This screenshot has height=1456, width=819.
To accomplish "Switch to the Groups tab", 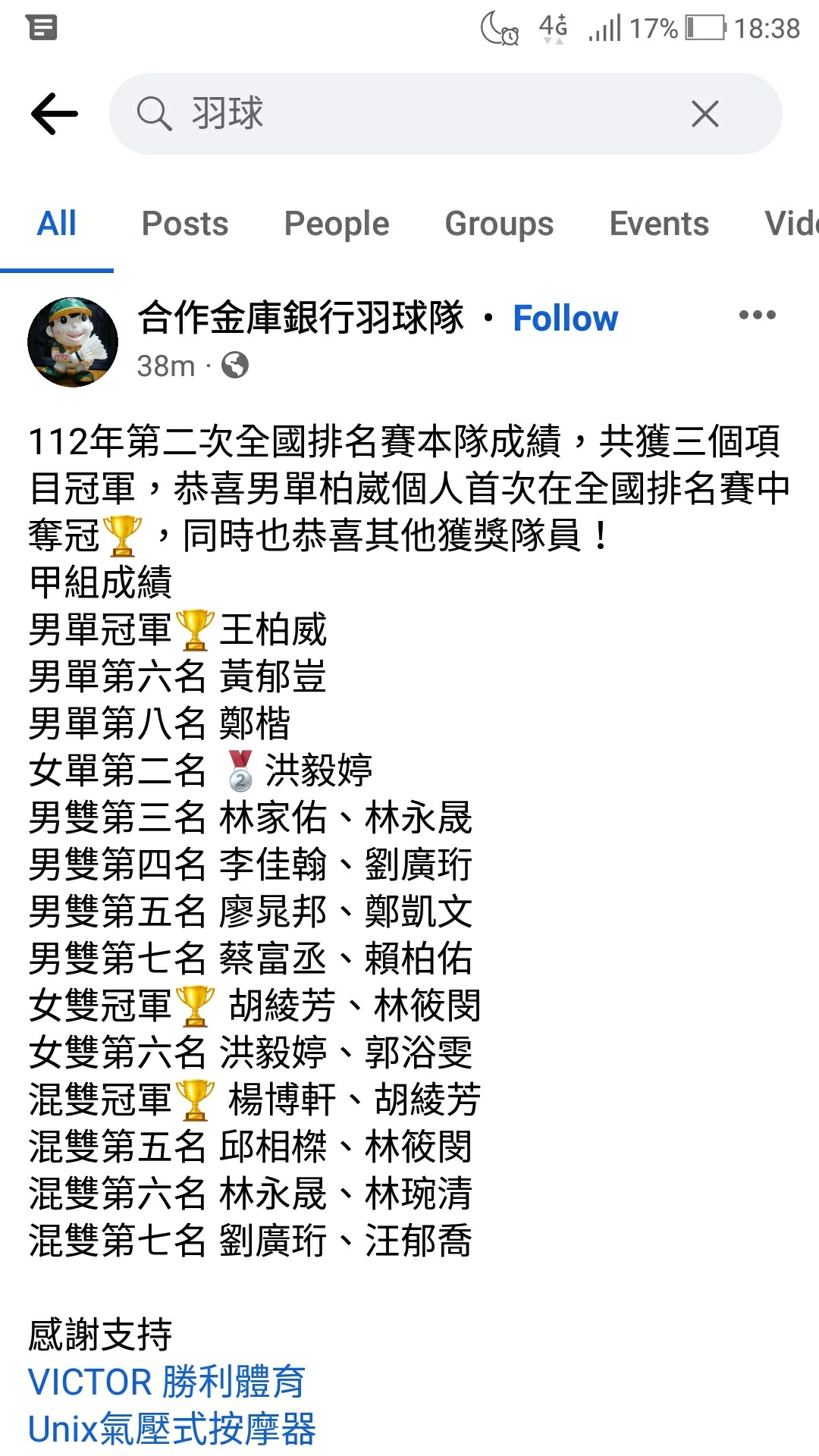I will pos(499,224).
